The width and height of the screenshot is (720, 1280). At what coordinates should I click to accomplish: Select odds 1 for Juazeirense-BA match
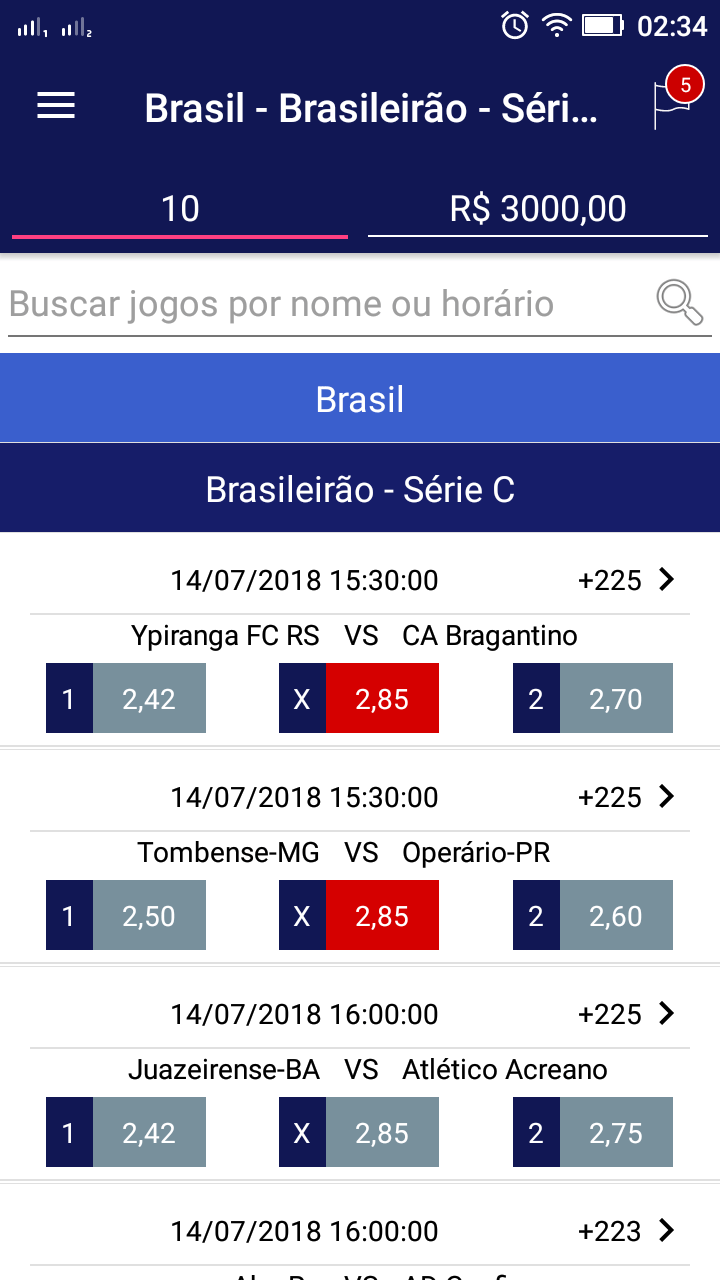pos(125,1132)
